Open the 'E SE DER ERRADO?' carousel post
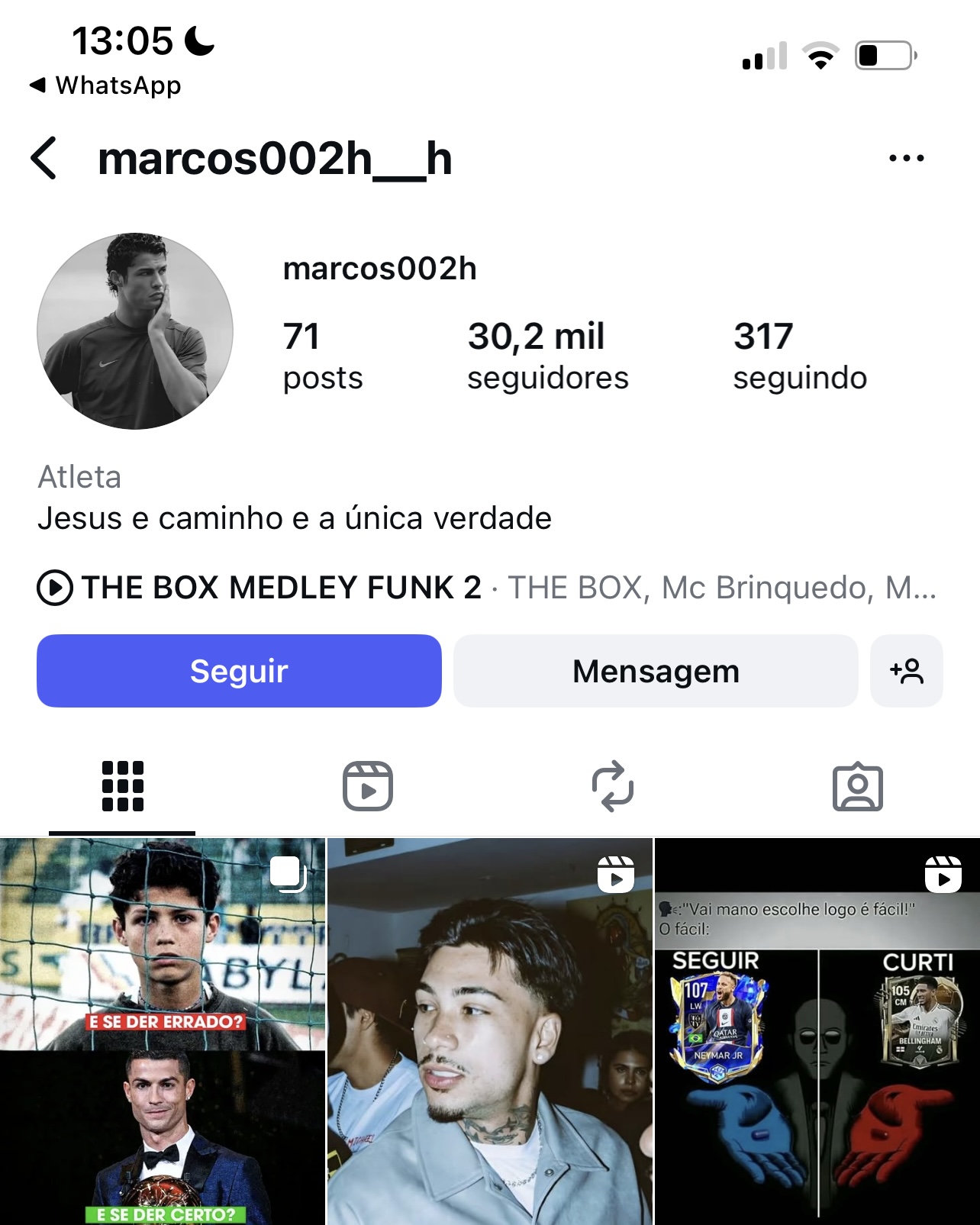Image resolution: width=980 pixels, height=1225 pixels. (162, 1030)
